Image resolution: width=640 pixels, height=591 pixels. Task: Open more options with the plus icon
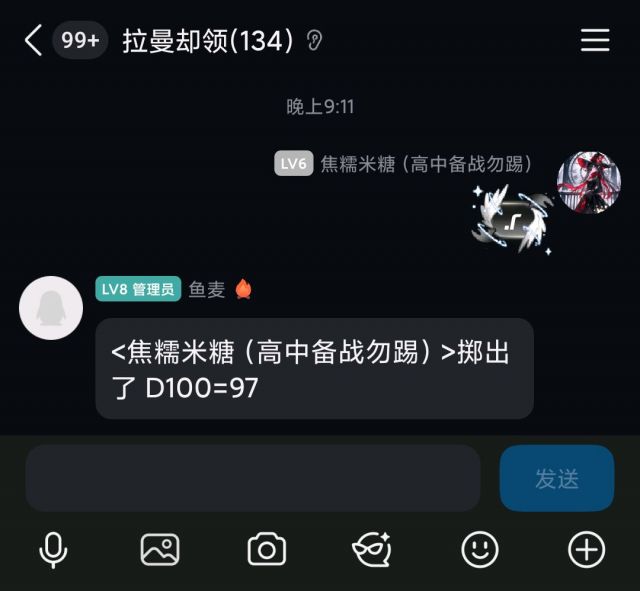(587, 549)
